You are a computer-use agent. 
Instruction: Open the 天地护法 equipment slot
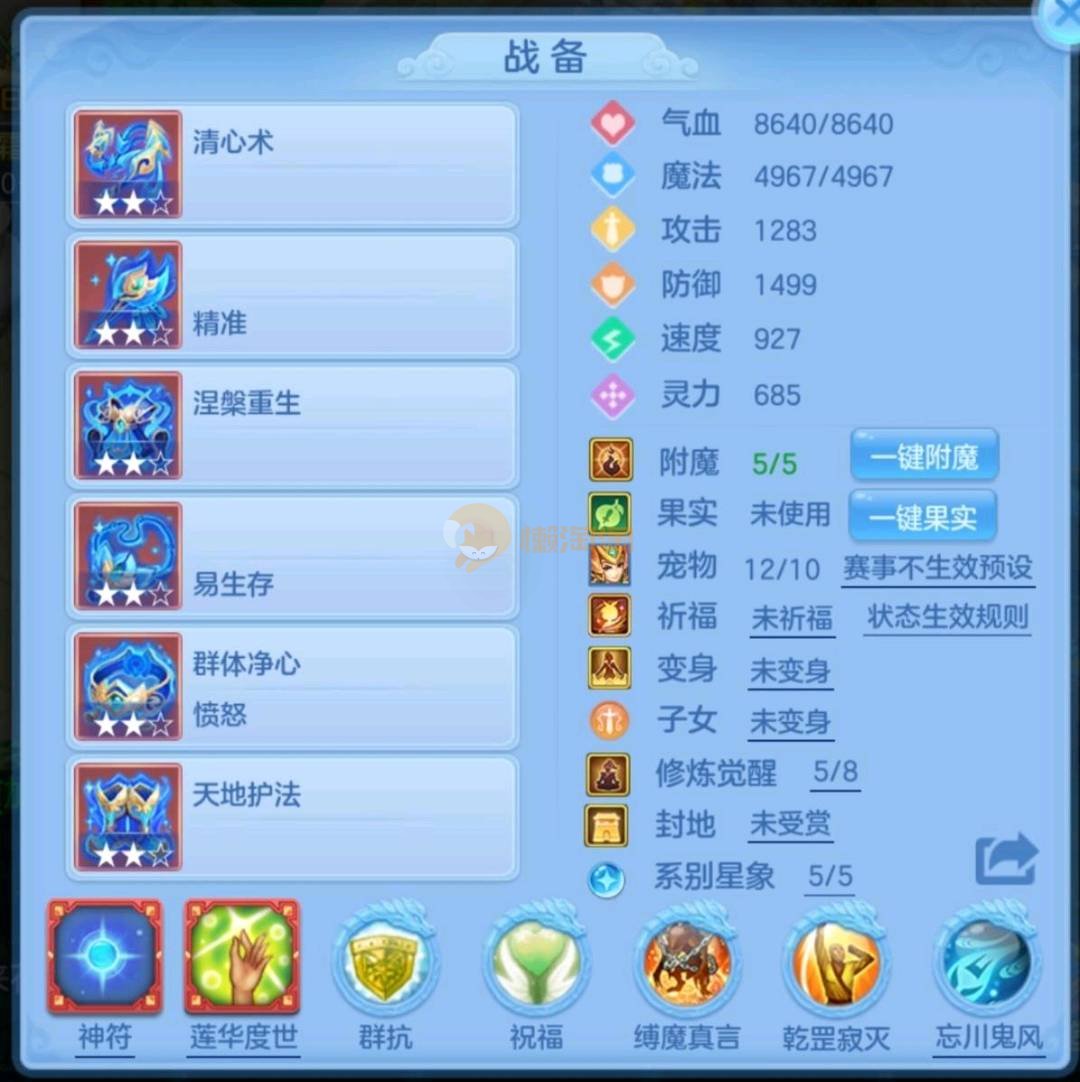point(293,817)
